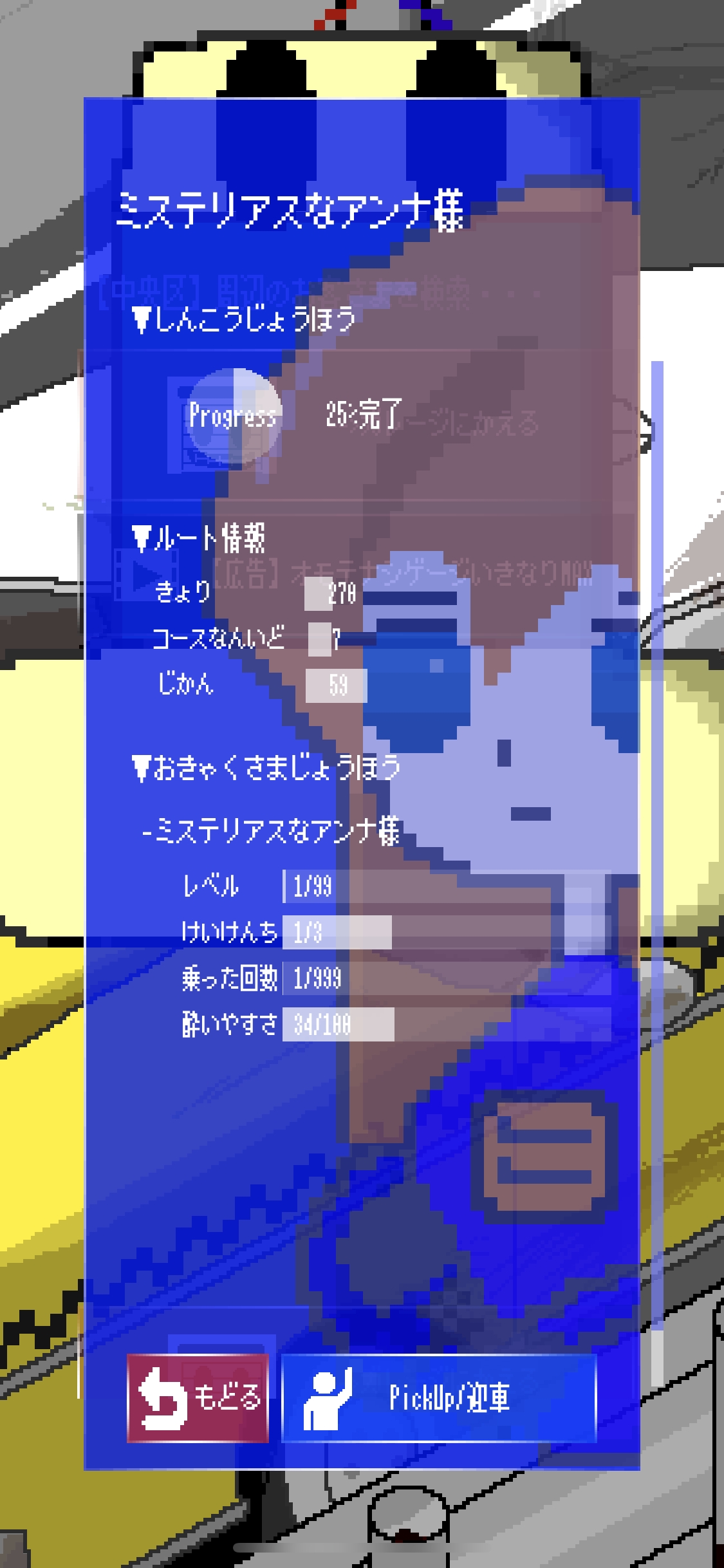Screen dimensions: 724x1568
Task: Tap the もどる back button
Action: [198, 1397]
